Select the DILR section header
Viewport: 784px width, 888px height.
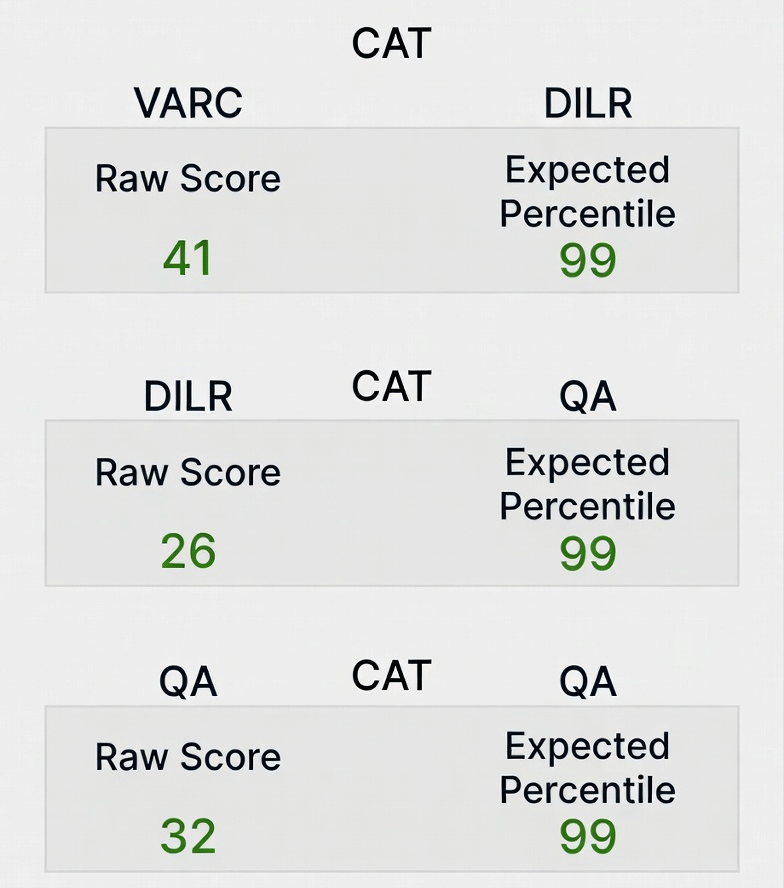click(188, 395)
